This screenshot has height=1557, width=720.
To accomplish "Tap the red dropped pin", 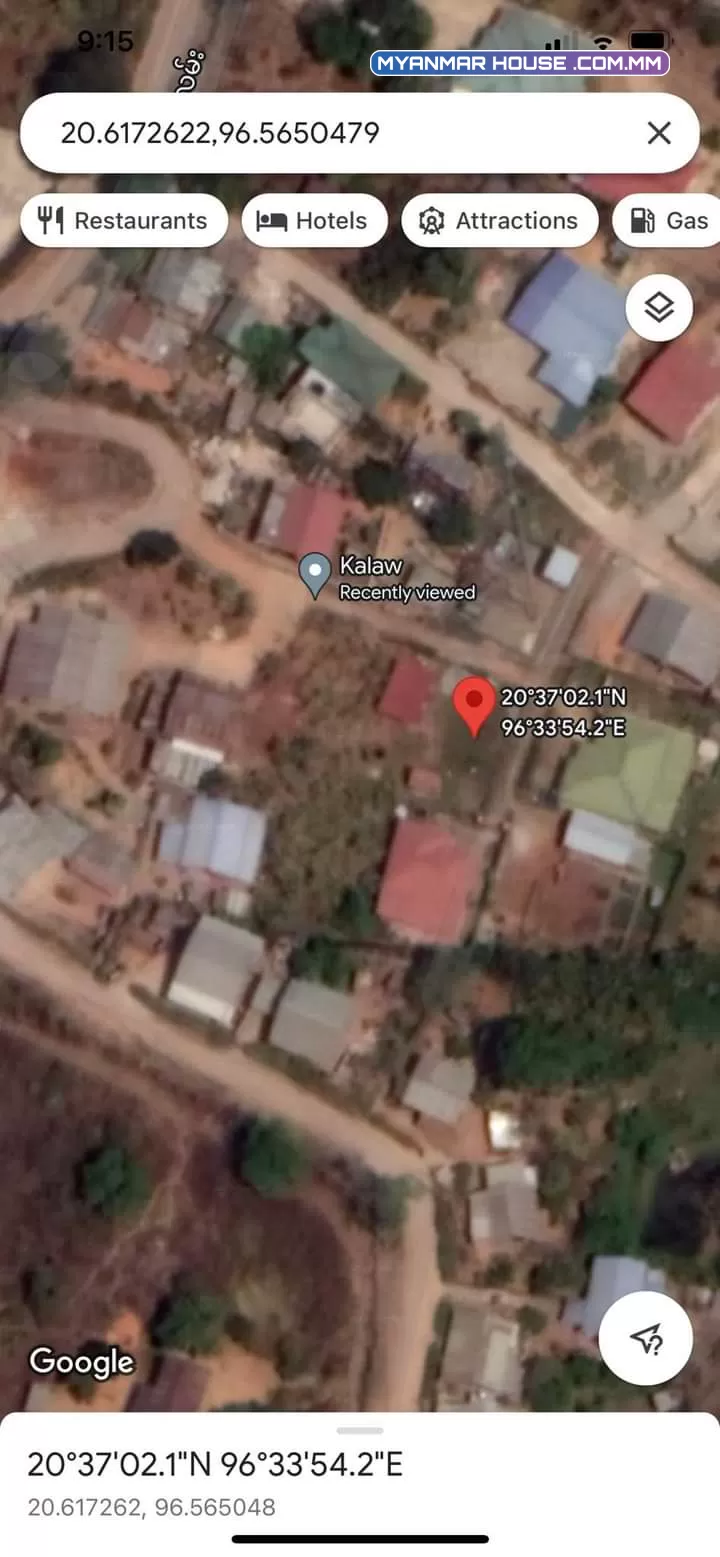I will (474, 706).
